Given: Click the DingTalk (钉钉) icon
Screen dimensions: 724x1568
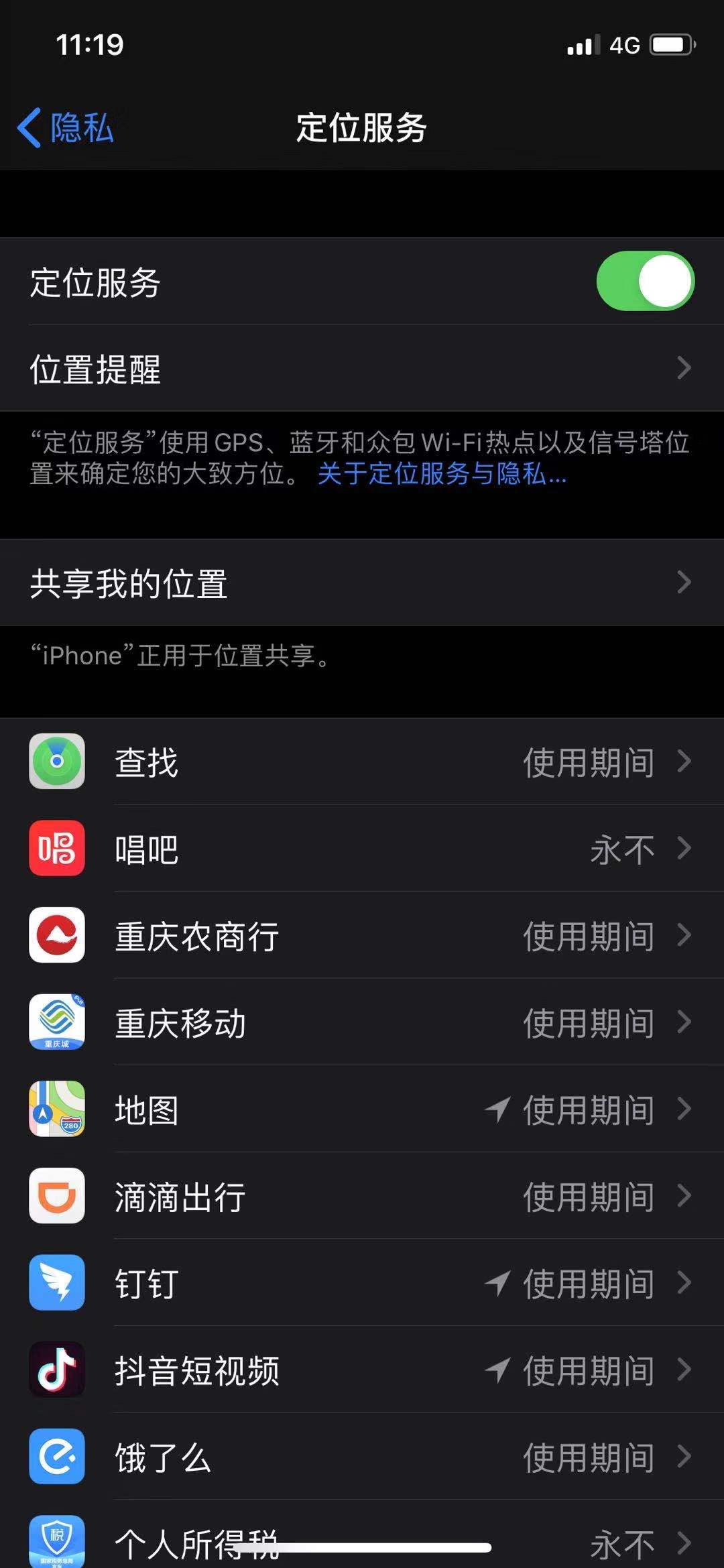Looking at the screenshot, I should [57, 1282].
